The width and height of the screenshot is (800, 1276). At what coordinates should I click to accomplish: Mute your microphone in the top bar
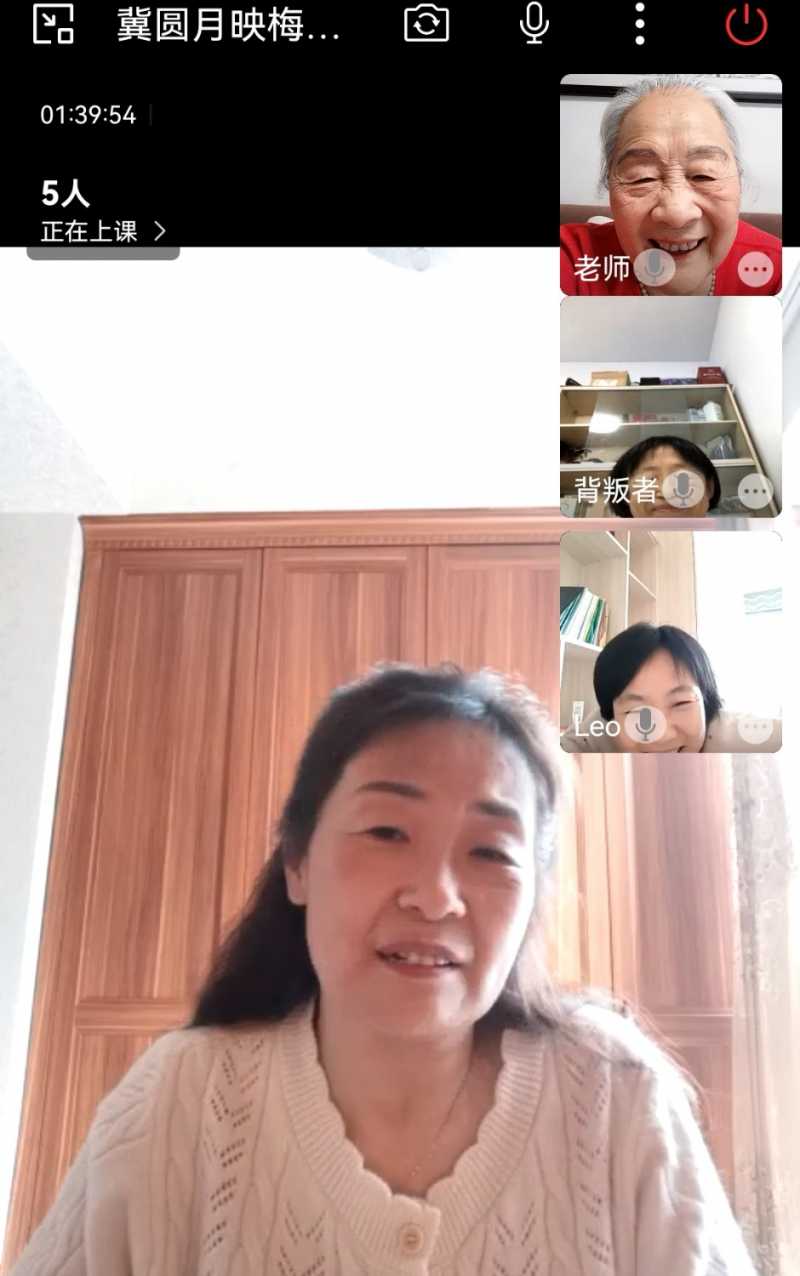534,24
